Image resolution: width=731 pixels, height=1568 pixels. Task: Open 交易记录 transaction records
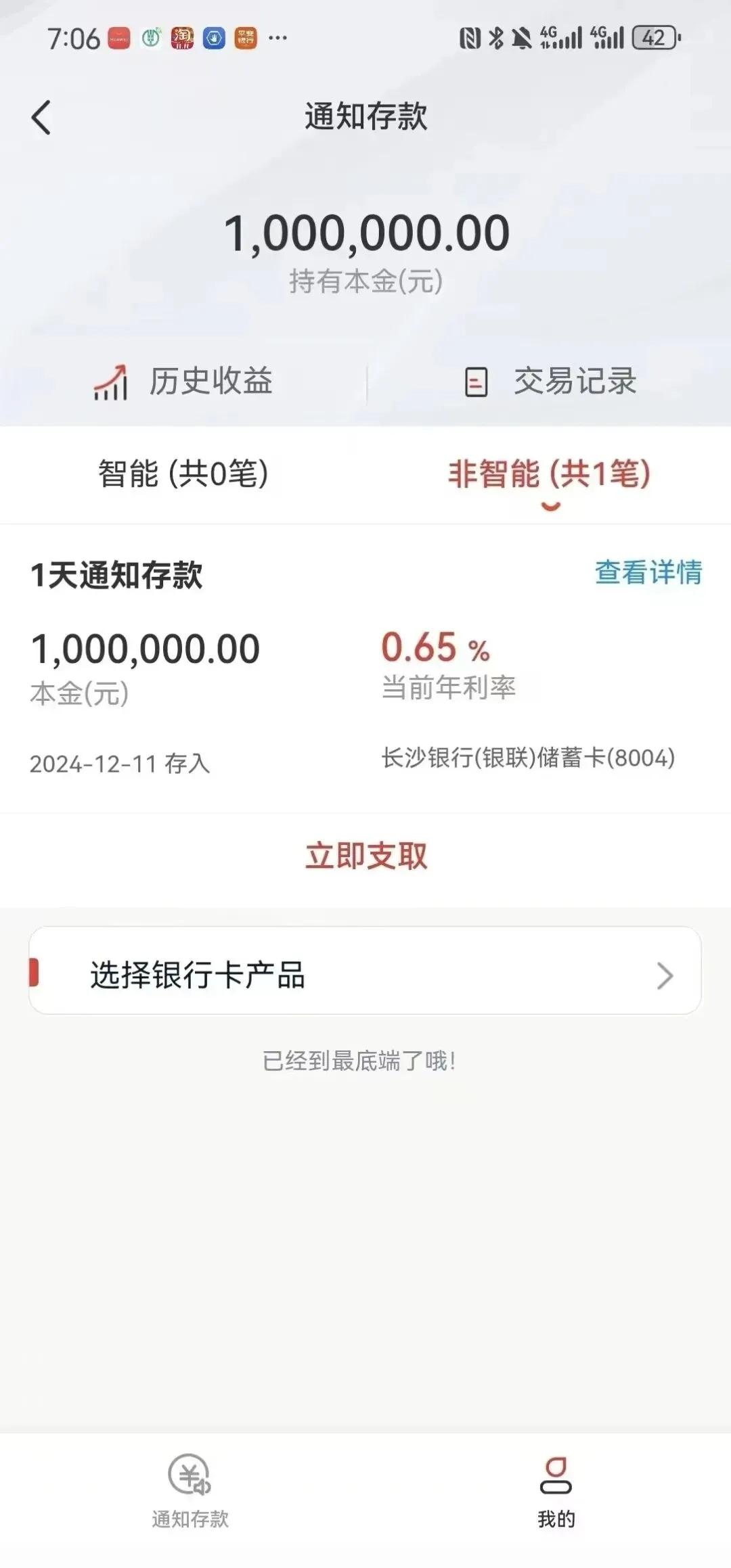(x=550, y=382)
